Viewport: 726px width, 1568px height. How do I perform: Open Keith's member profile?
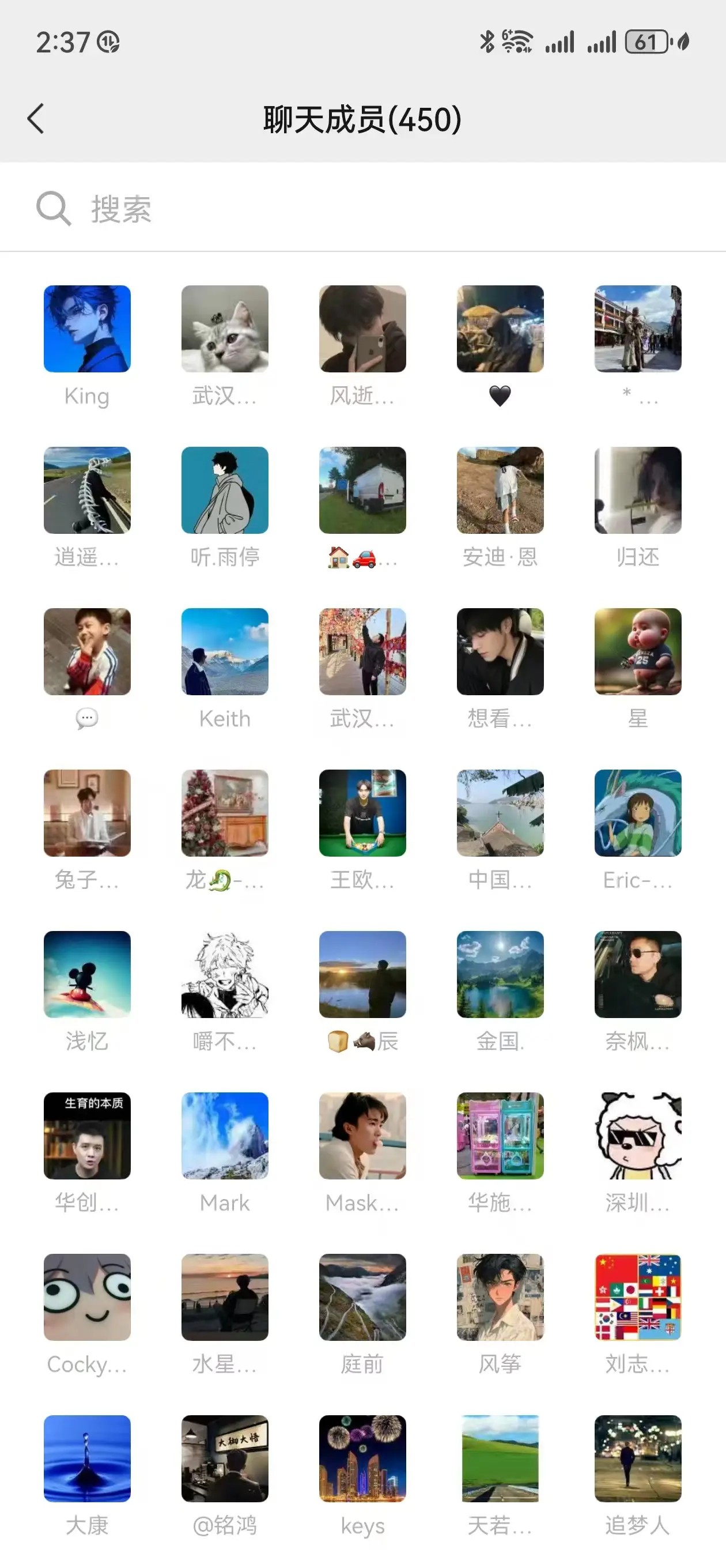225,652
